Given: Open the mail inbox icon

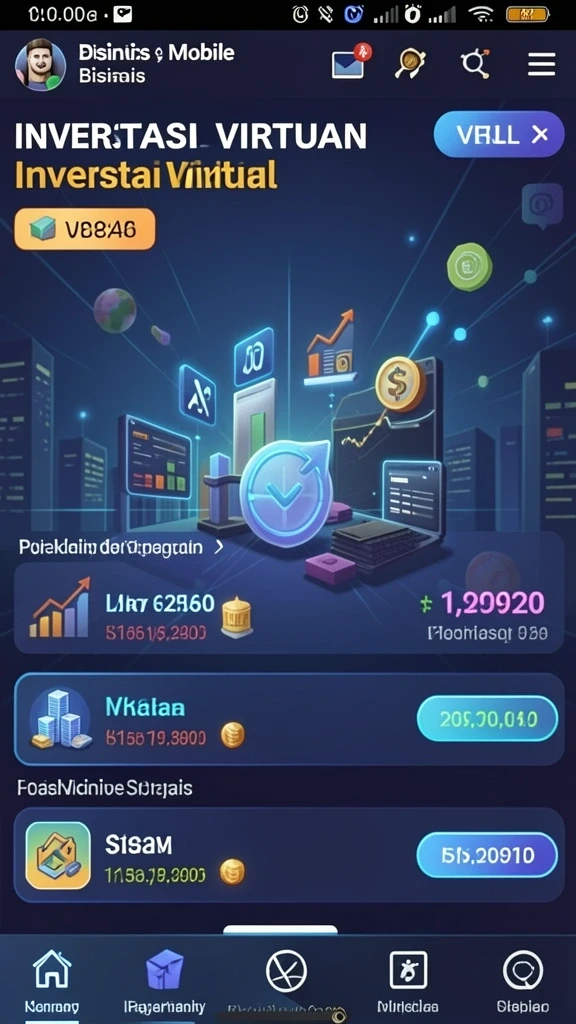Looking at the screenshot, I should [x=348, y=64].
